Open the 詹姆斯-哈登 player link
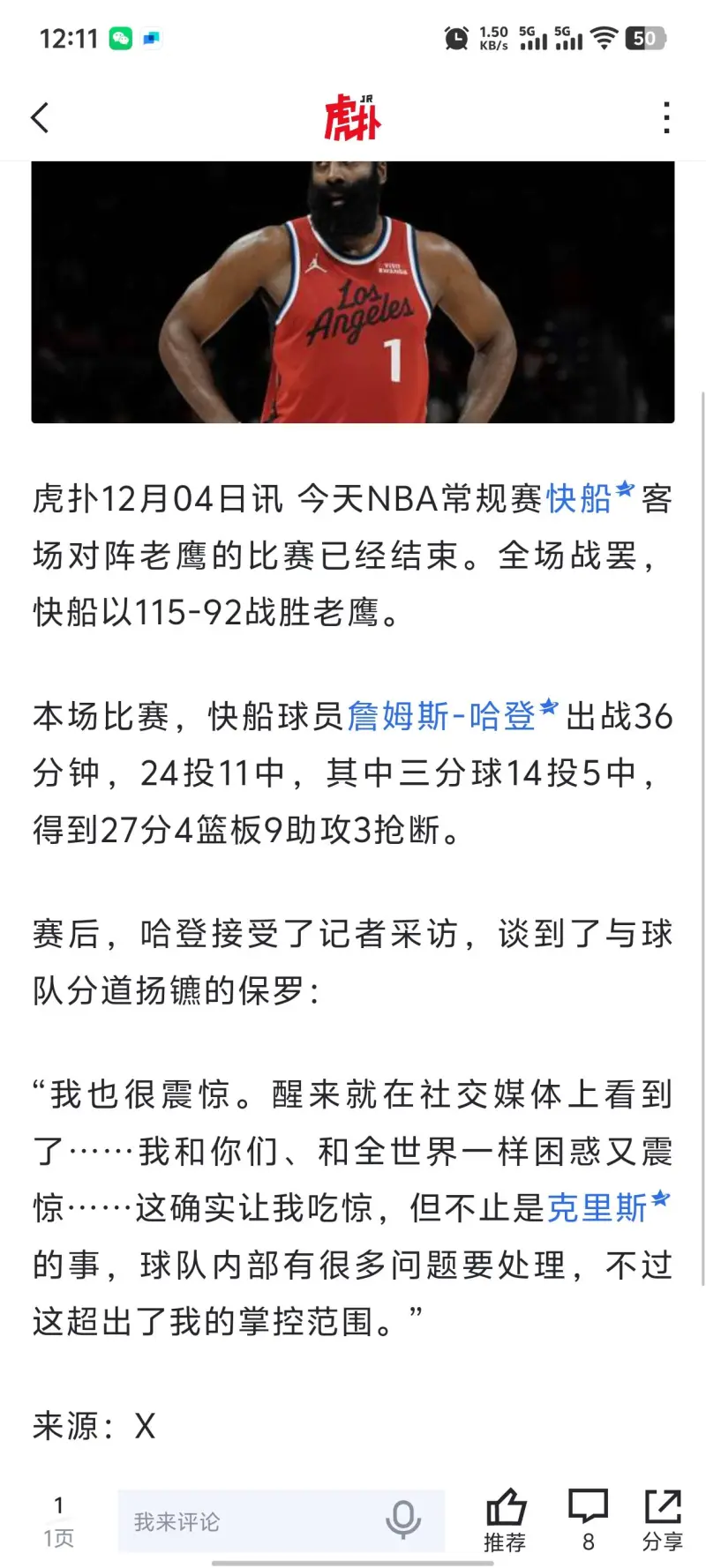Screen dimensions: 706x1568 click(441, 716)
